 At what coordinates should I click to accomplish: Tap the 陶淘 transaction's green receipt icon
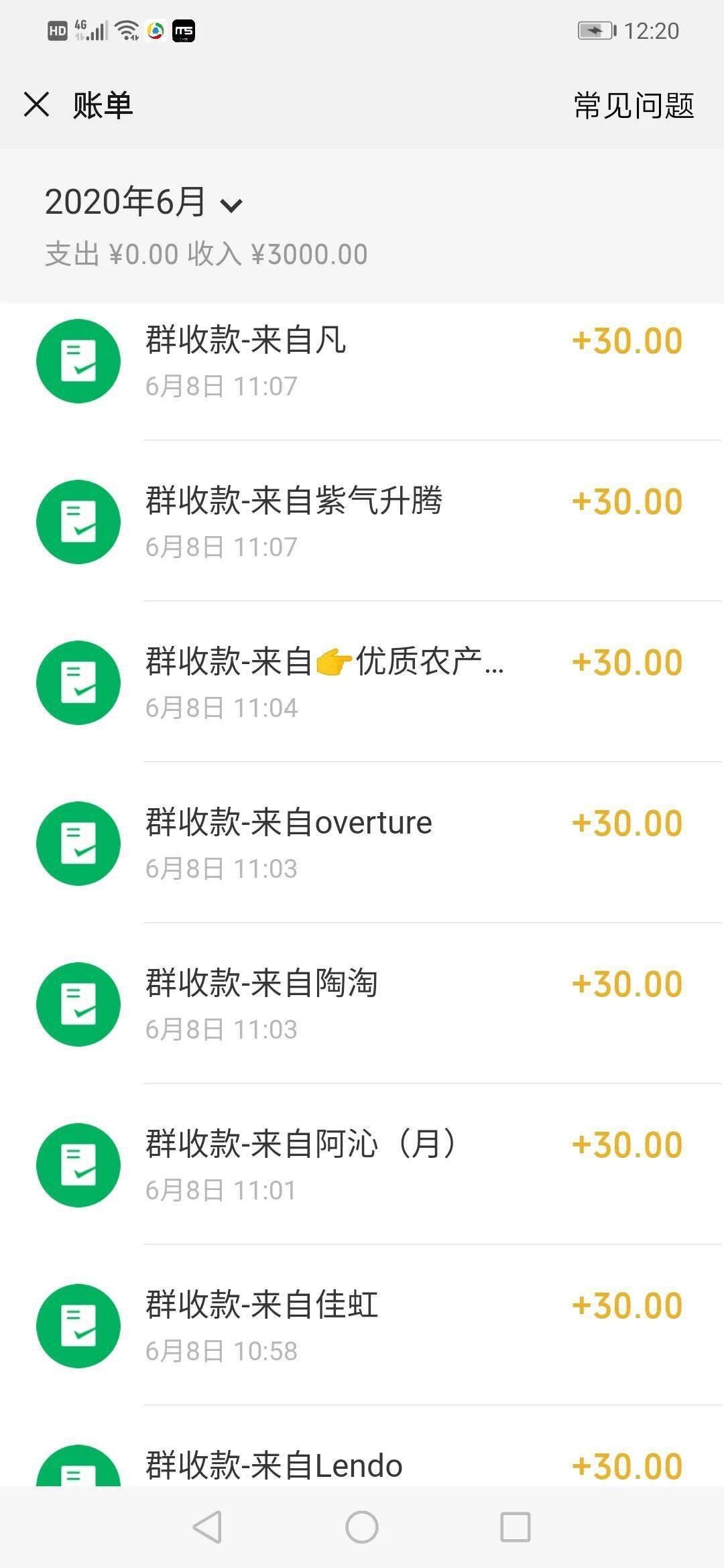[x=78, y=1004]
